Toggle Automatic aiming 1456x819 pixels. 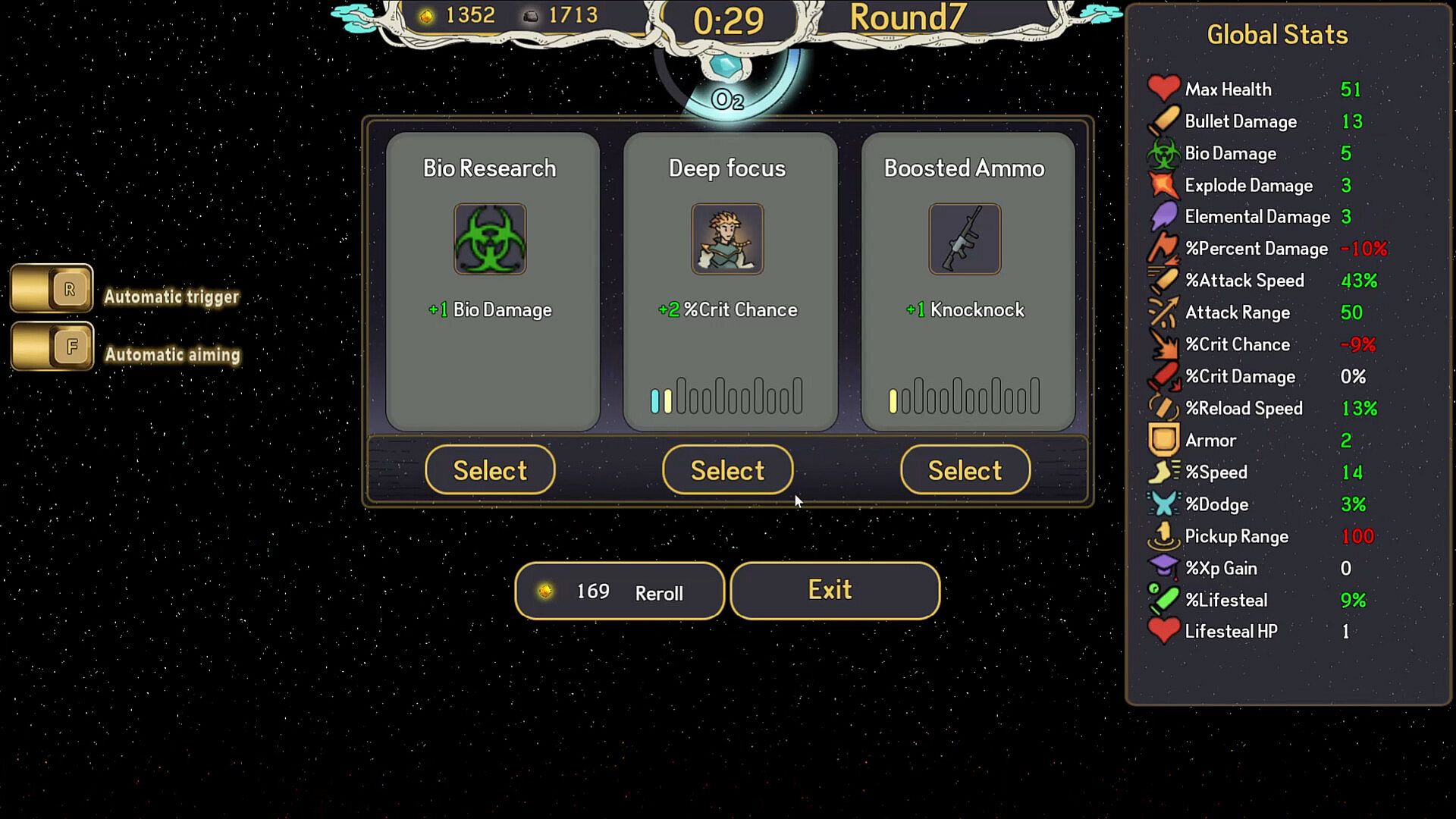coord(52,347)
